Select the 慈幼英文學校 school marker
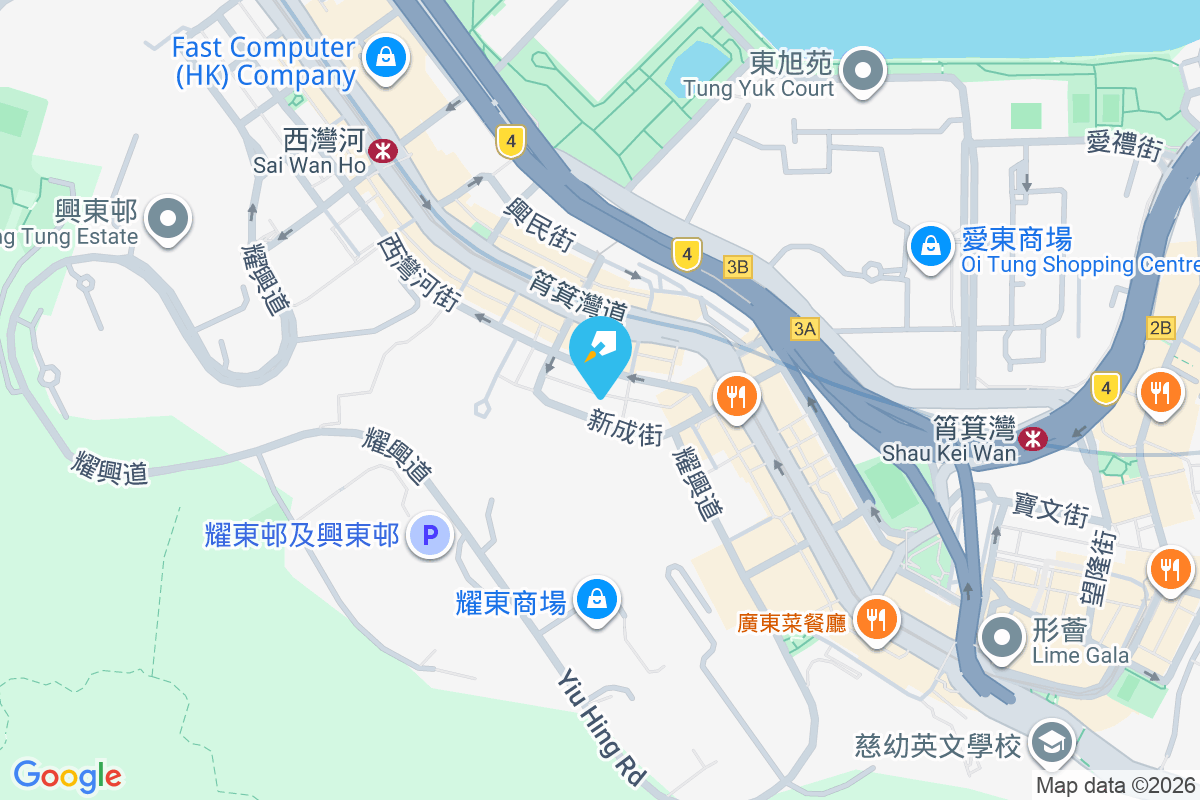Screen dimensions: 1200x800 [x=1050, y=743]
